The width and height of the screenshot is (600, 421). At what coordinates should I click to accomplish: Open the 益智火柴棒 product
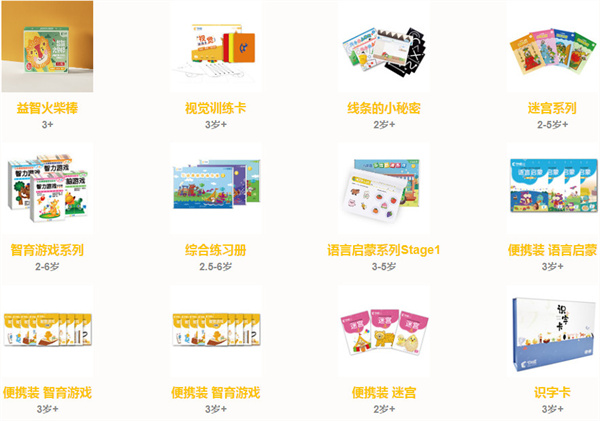(48, 48)
